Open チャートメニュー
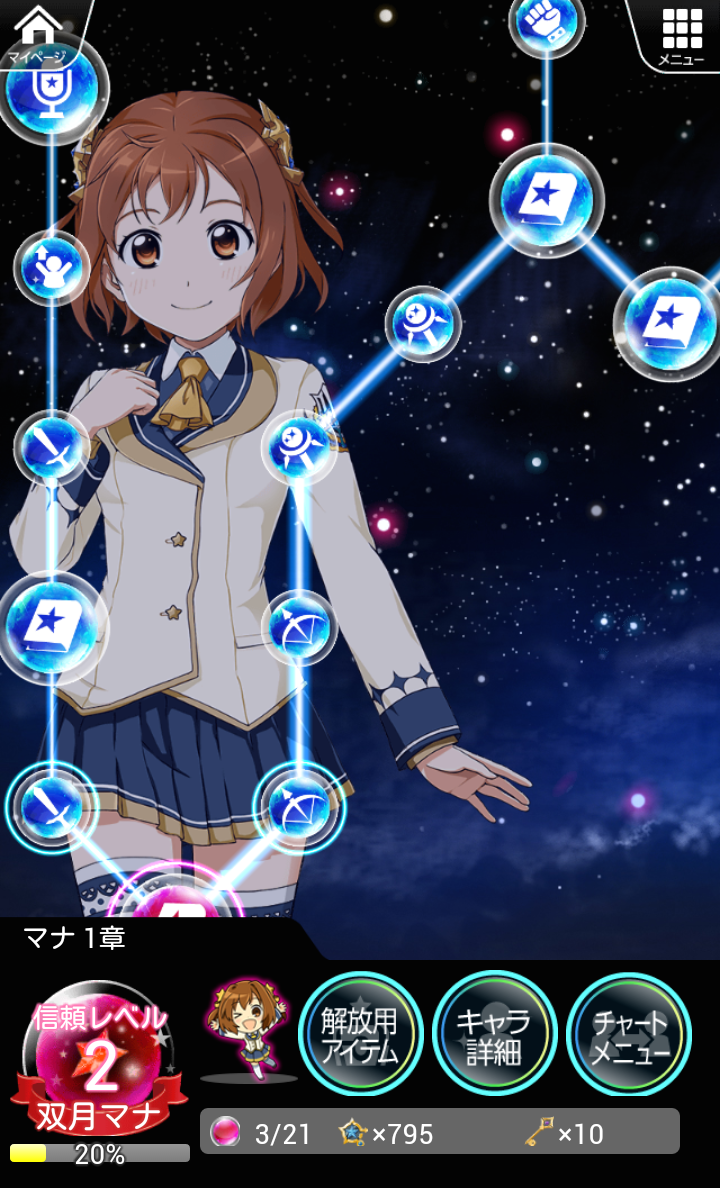 [629, 1033]
